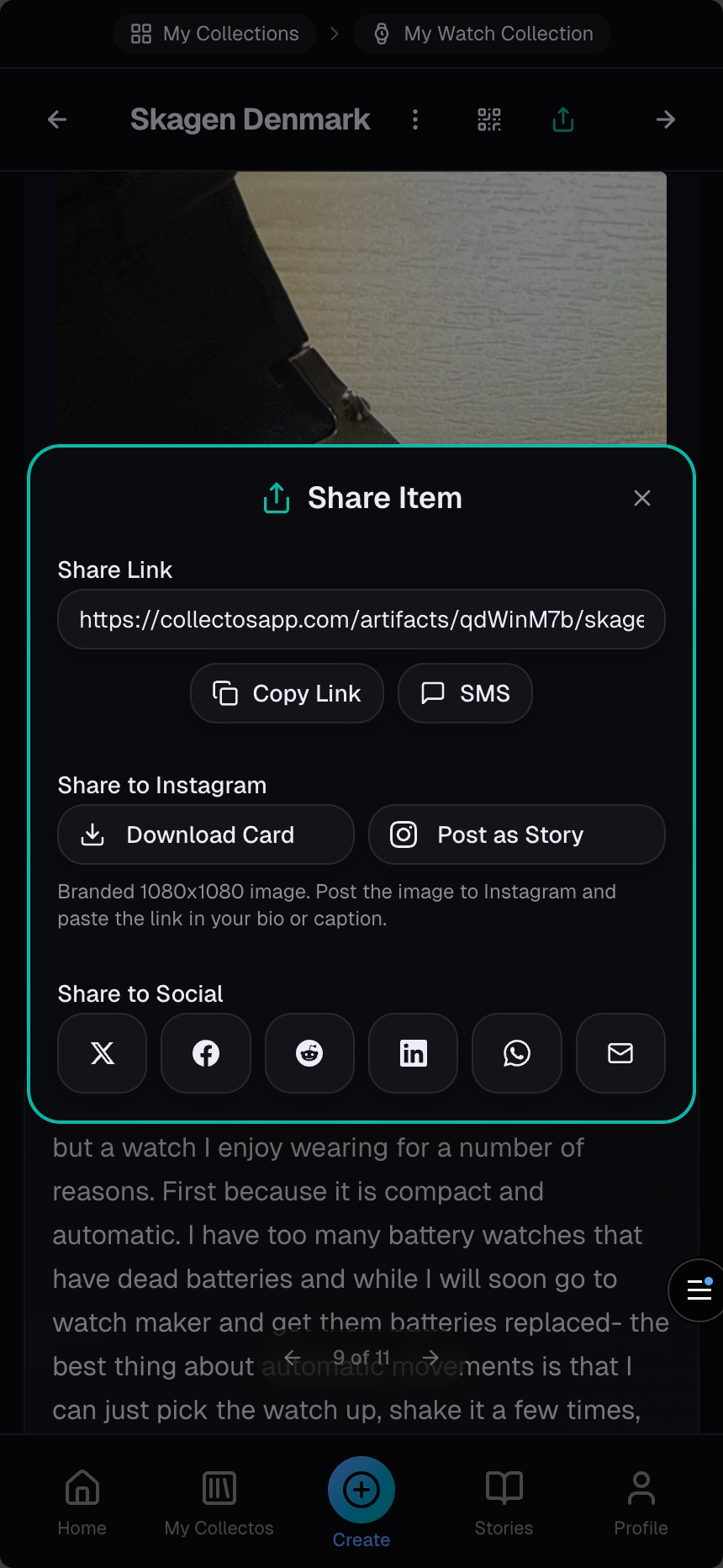
Task: Open the My Collections breadcrumb
Action: coord(215,34)
